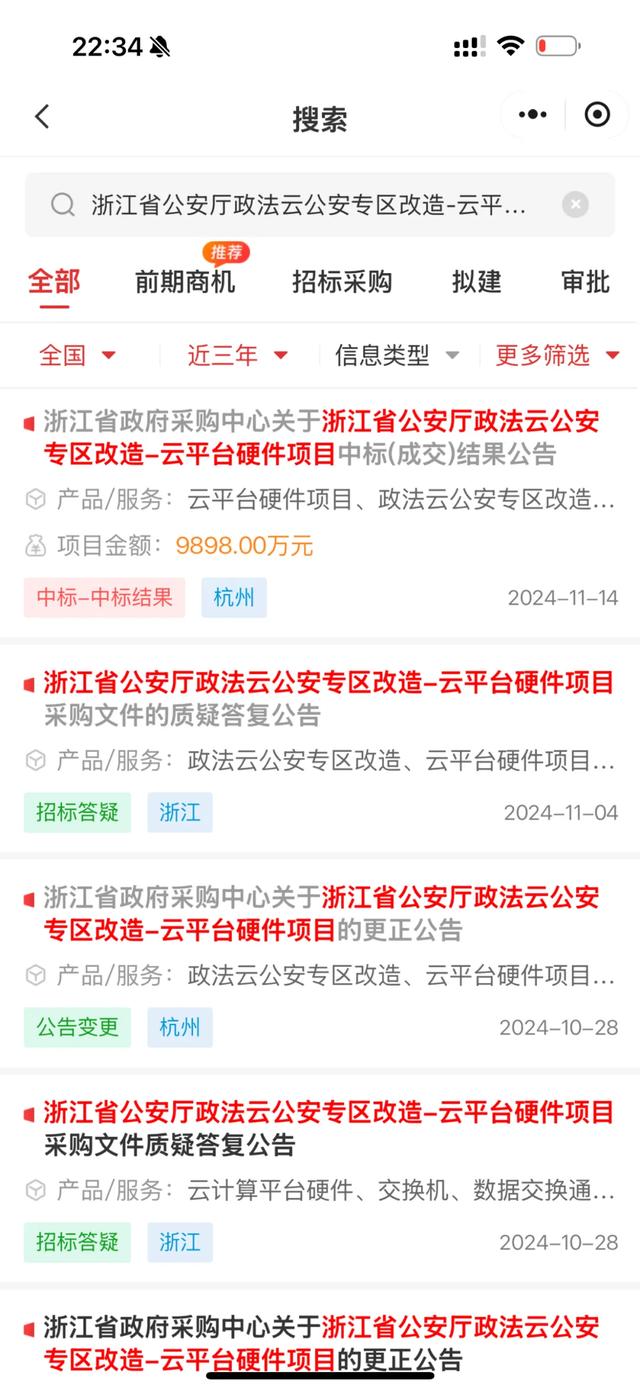Select the 拟建 tab
This screenshot has width=640, height=1391.
(x=476, y=281)
